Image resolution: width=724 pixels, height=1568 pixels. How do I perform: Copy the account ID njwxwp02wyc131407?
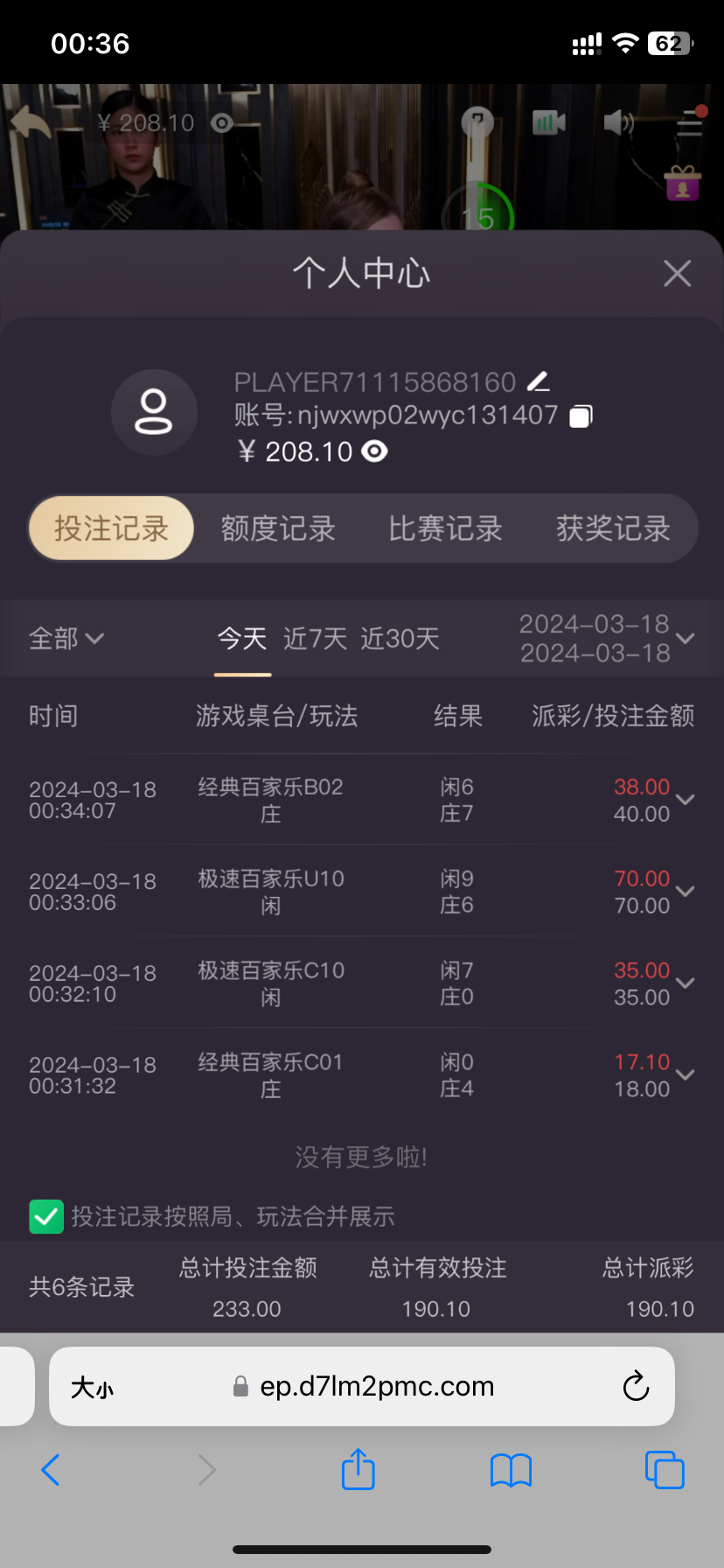pyautogui.click(x=581, y=416)
